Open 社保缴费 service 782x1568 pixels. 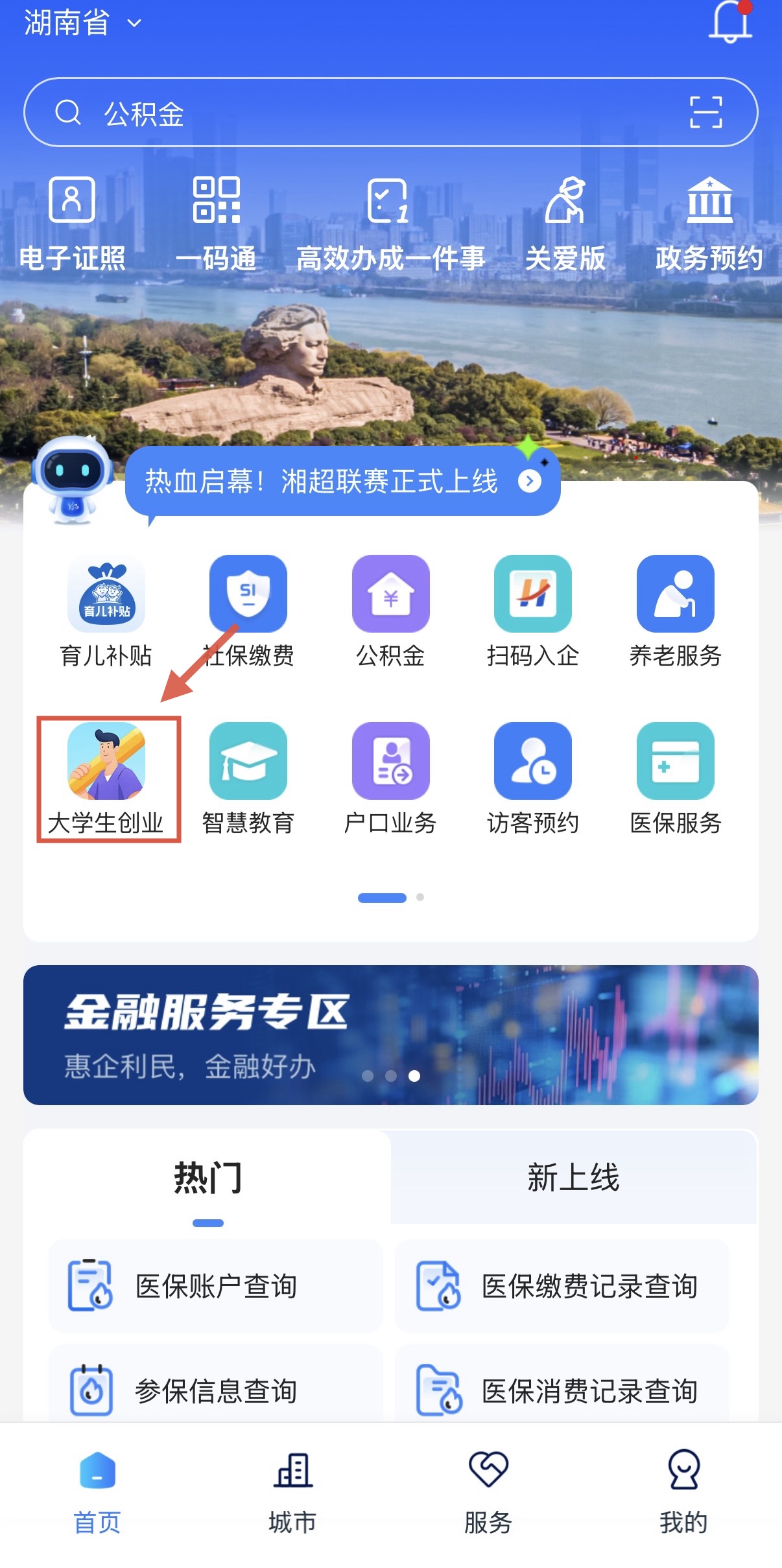coord(248,611)
